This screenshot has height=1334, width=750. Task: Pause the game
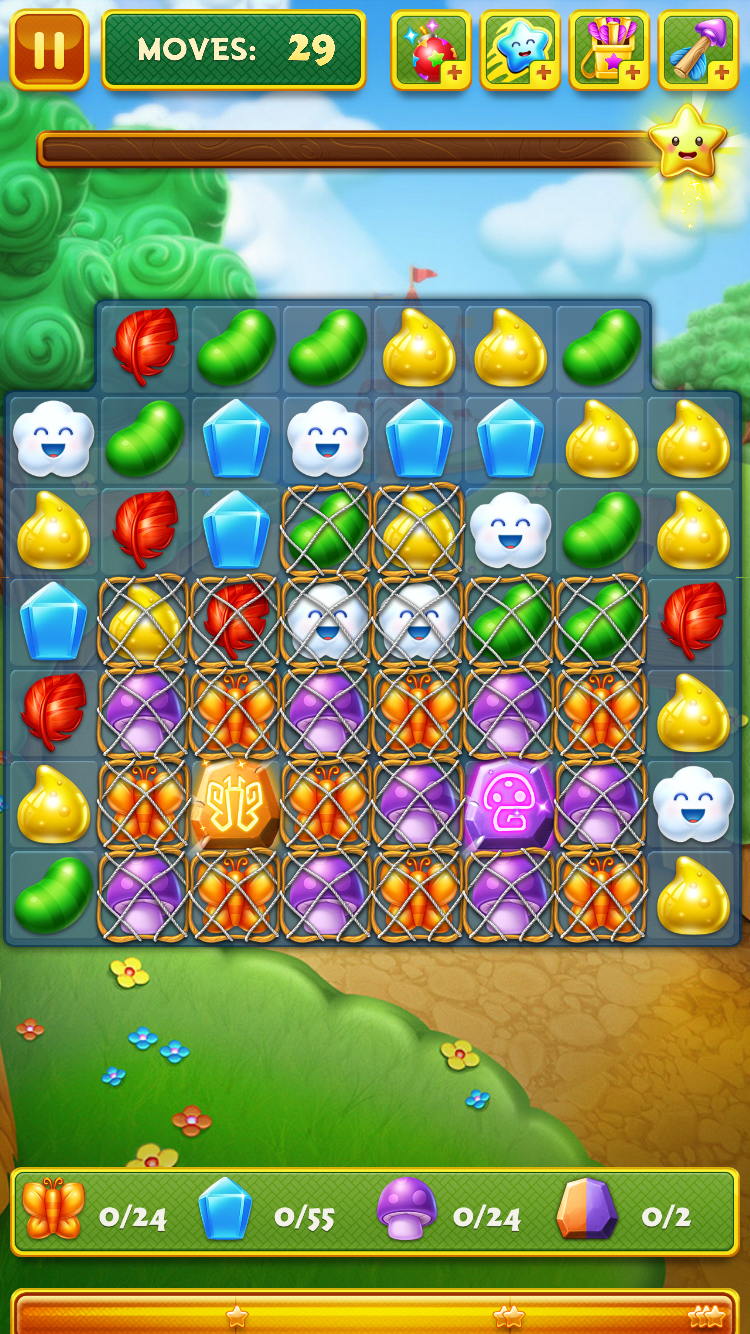(x=49, y=49)
